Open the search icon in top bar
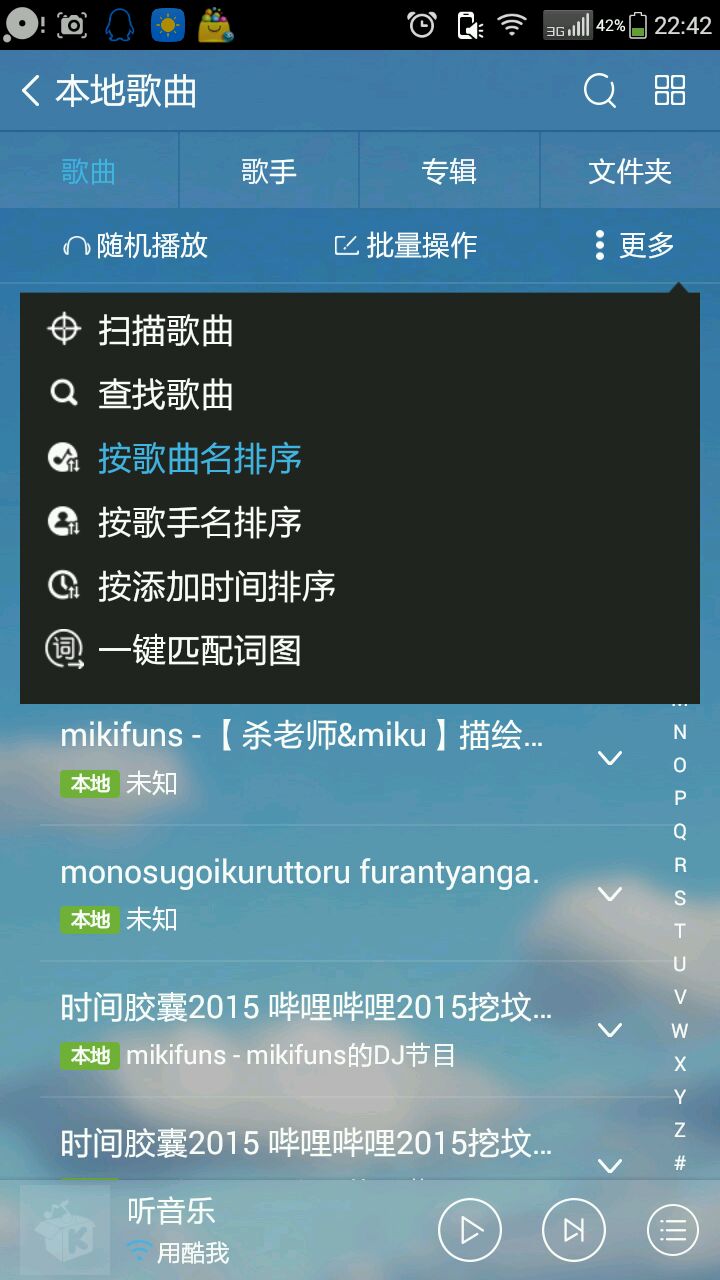 pos(599,92)
